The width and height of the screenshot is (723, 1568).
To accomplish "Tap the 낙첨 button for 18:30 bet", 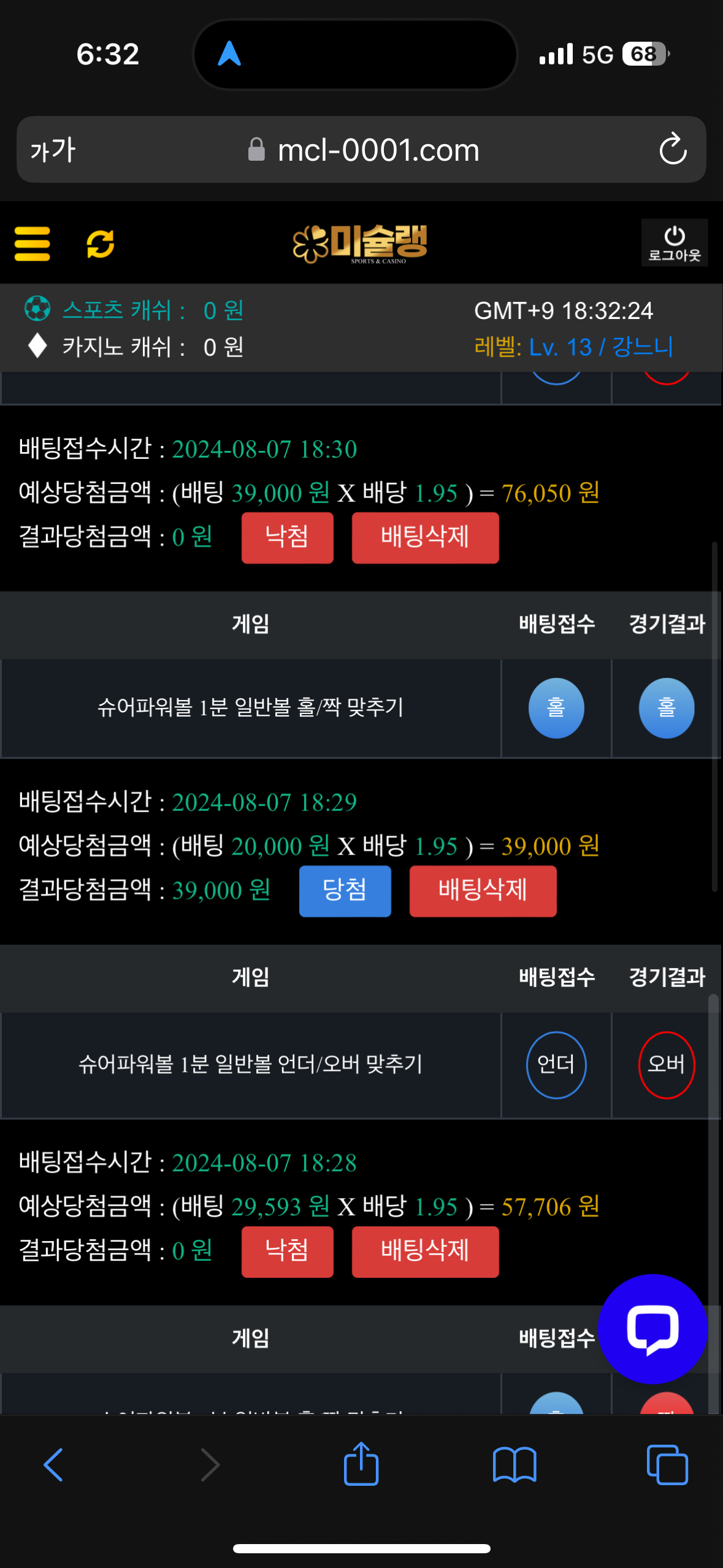I will [287, 537].
